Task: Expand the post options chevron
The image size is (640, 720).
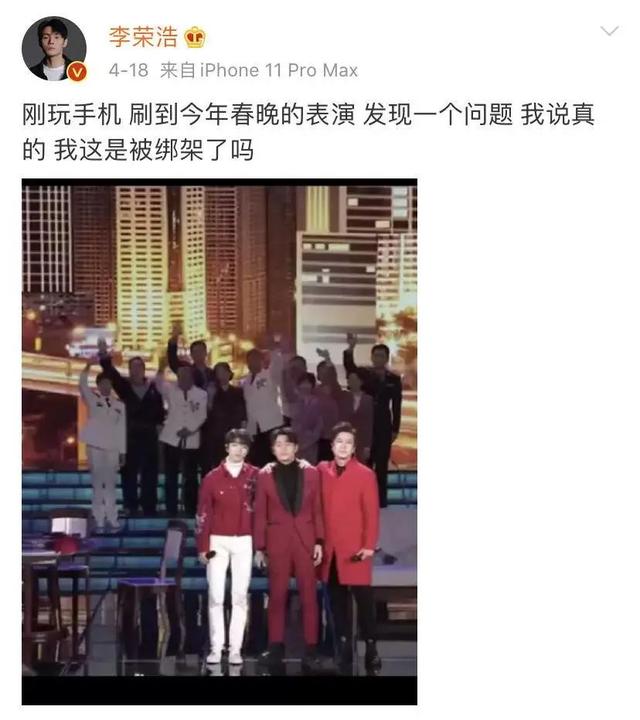Action: pos(609,32)
